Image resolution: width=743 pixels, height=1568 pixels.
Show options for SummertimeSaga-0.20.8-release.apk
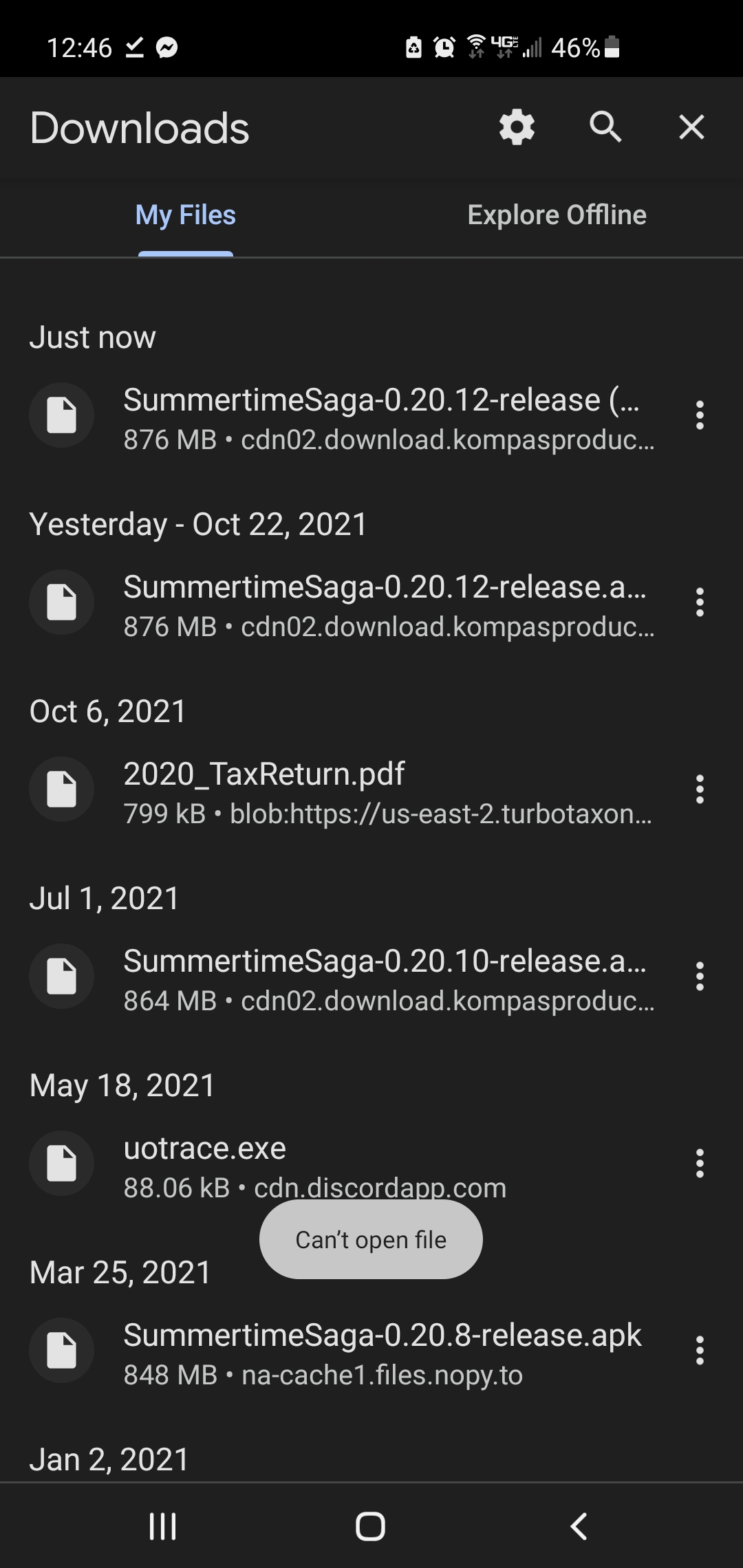click(700, 1351)
